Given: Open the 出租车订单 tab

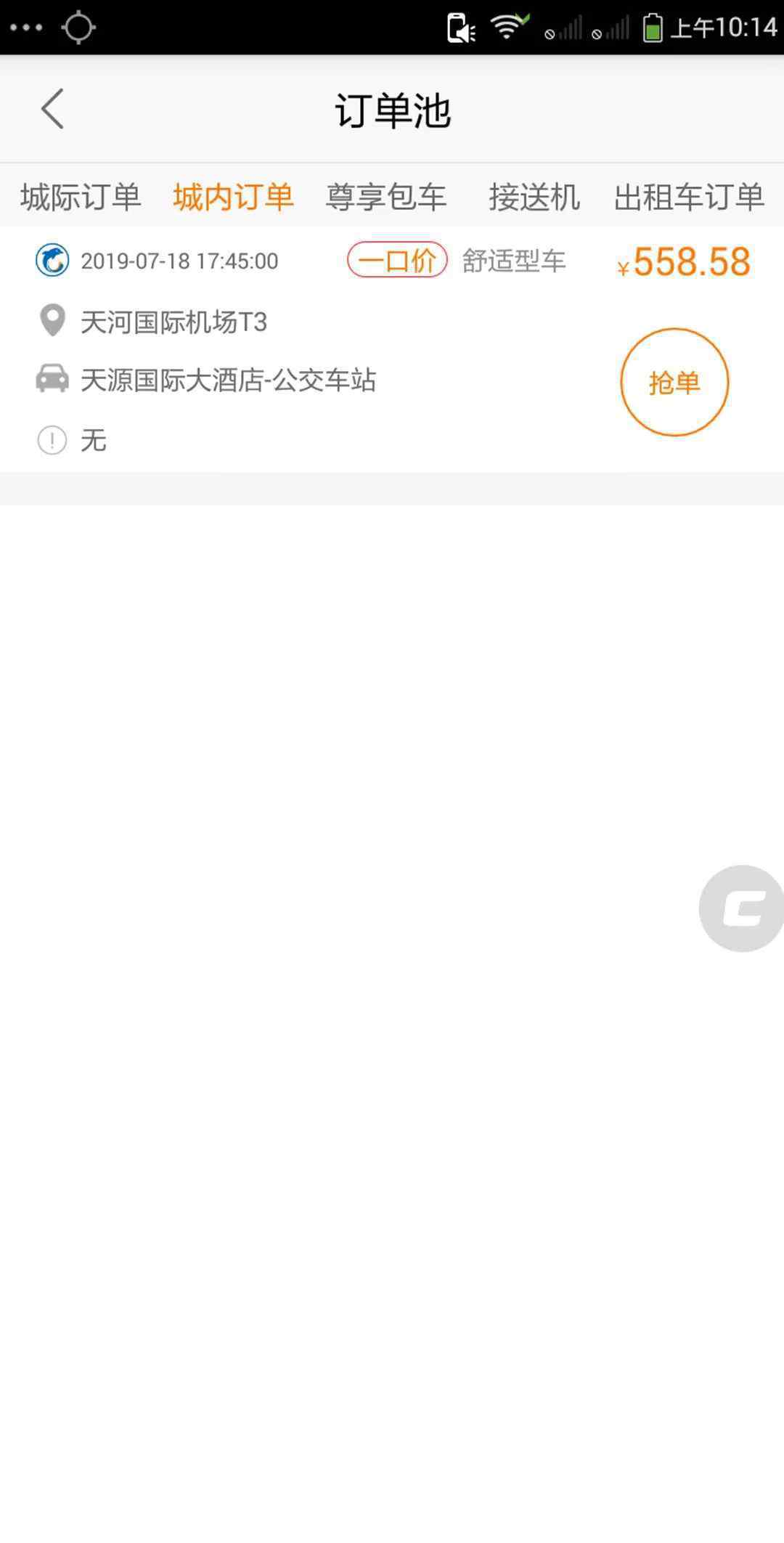Looking at the screenshot, I should pos(689,197).
